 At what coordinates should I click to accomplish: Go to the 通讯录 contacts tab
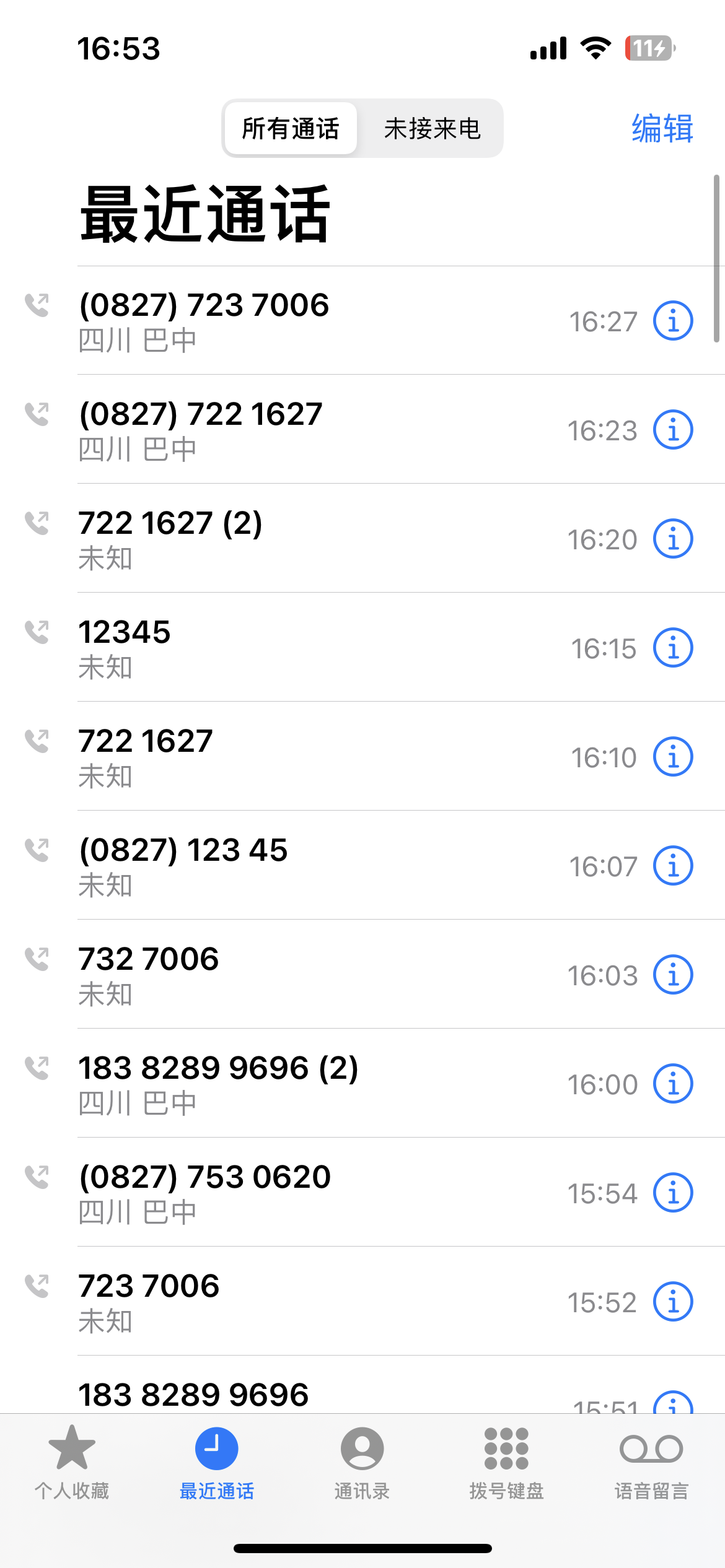[362, 1461]
